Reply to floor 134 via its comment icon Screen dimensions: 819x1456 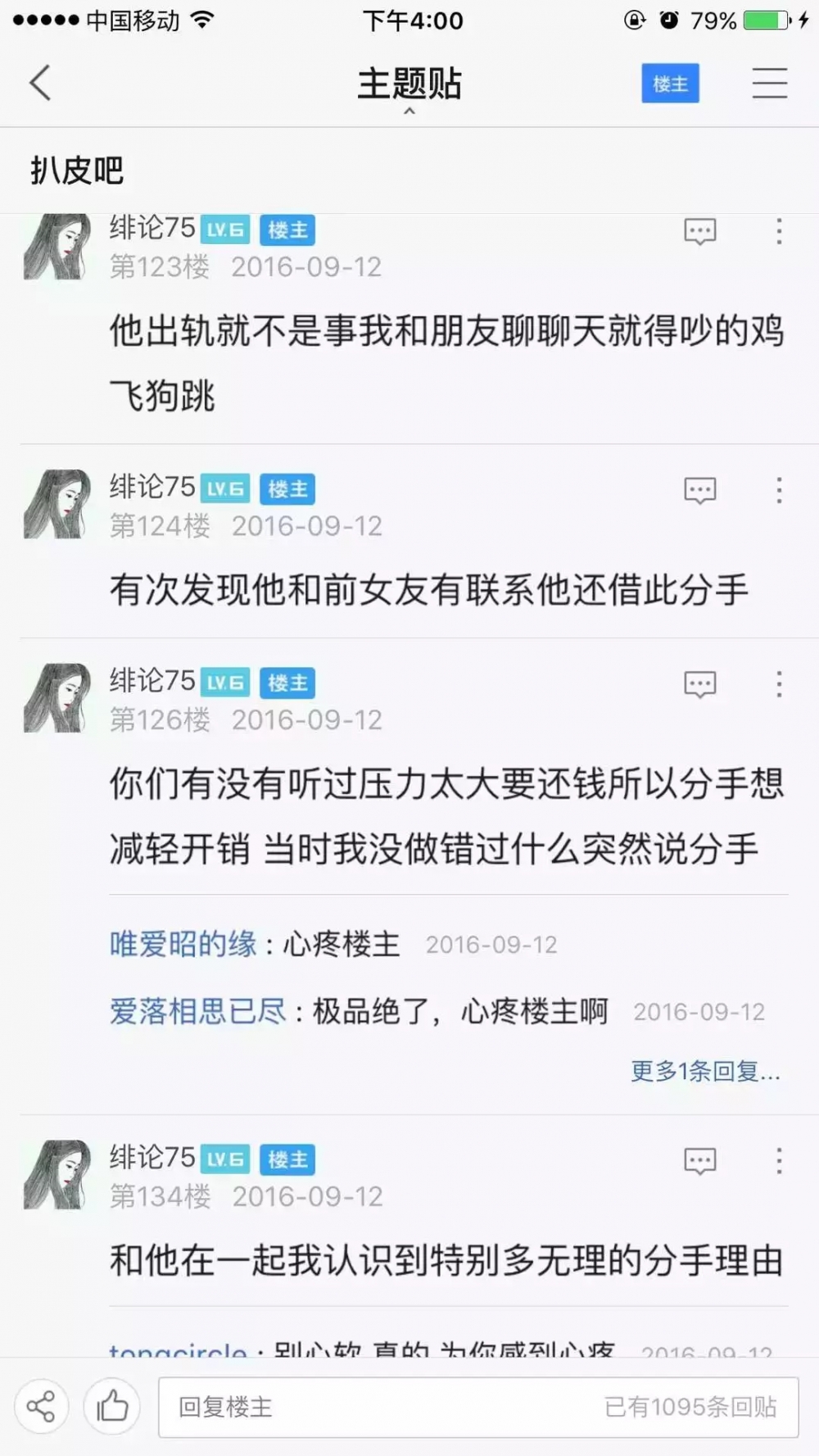700,1161
